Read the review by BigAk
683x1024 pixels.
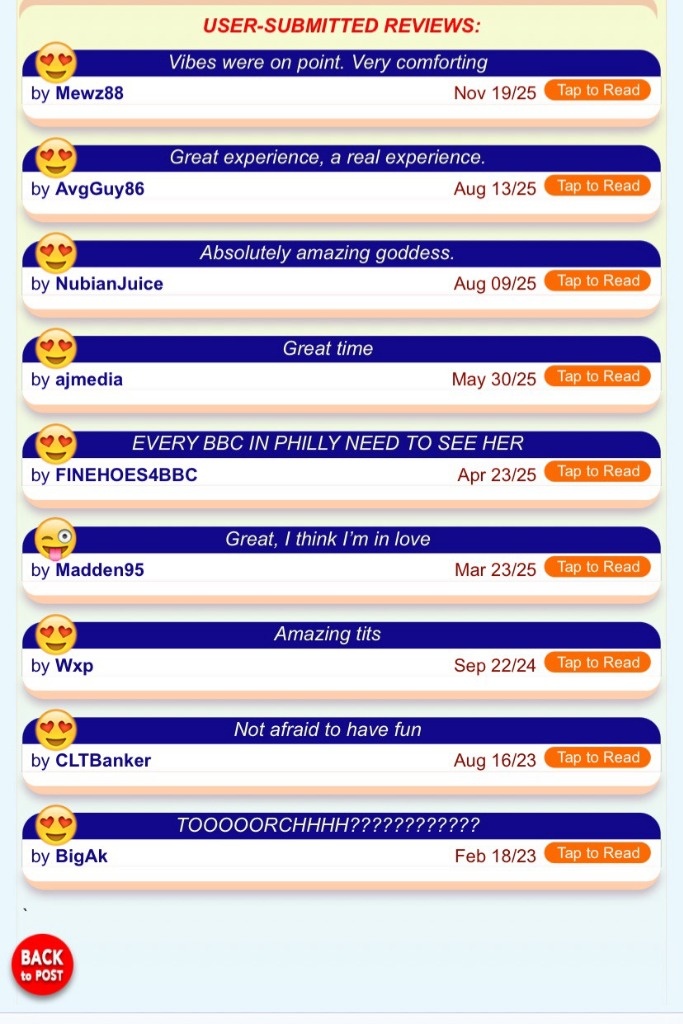tap(598, 853)
